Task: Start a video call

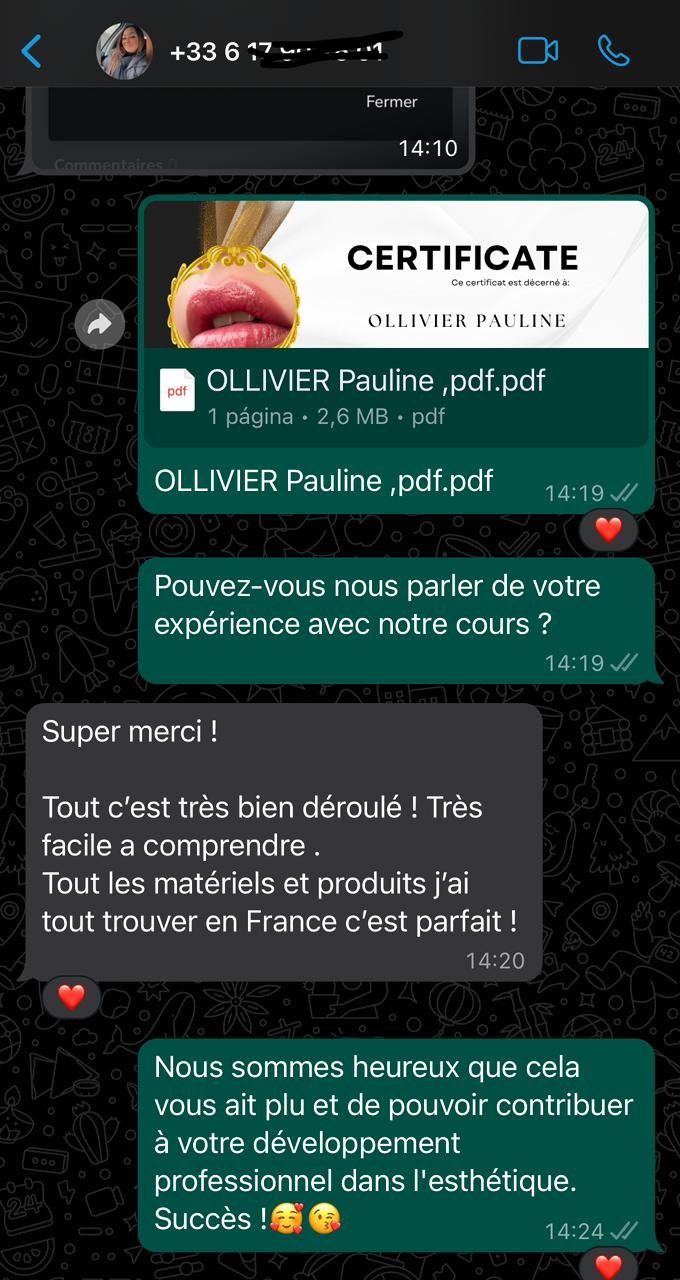Action: 537,51
